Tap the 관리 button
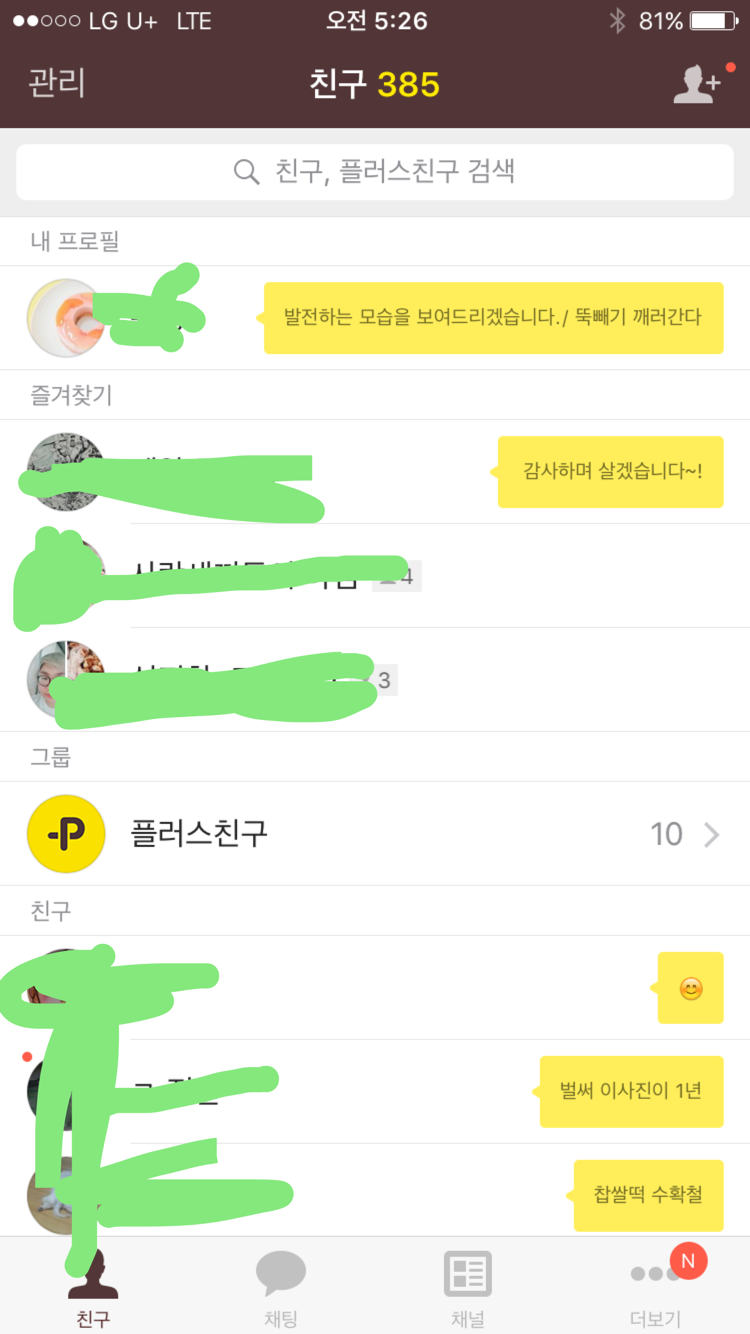This screenshot has height=1334, width=750. [57, 84]
